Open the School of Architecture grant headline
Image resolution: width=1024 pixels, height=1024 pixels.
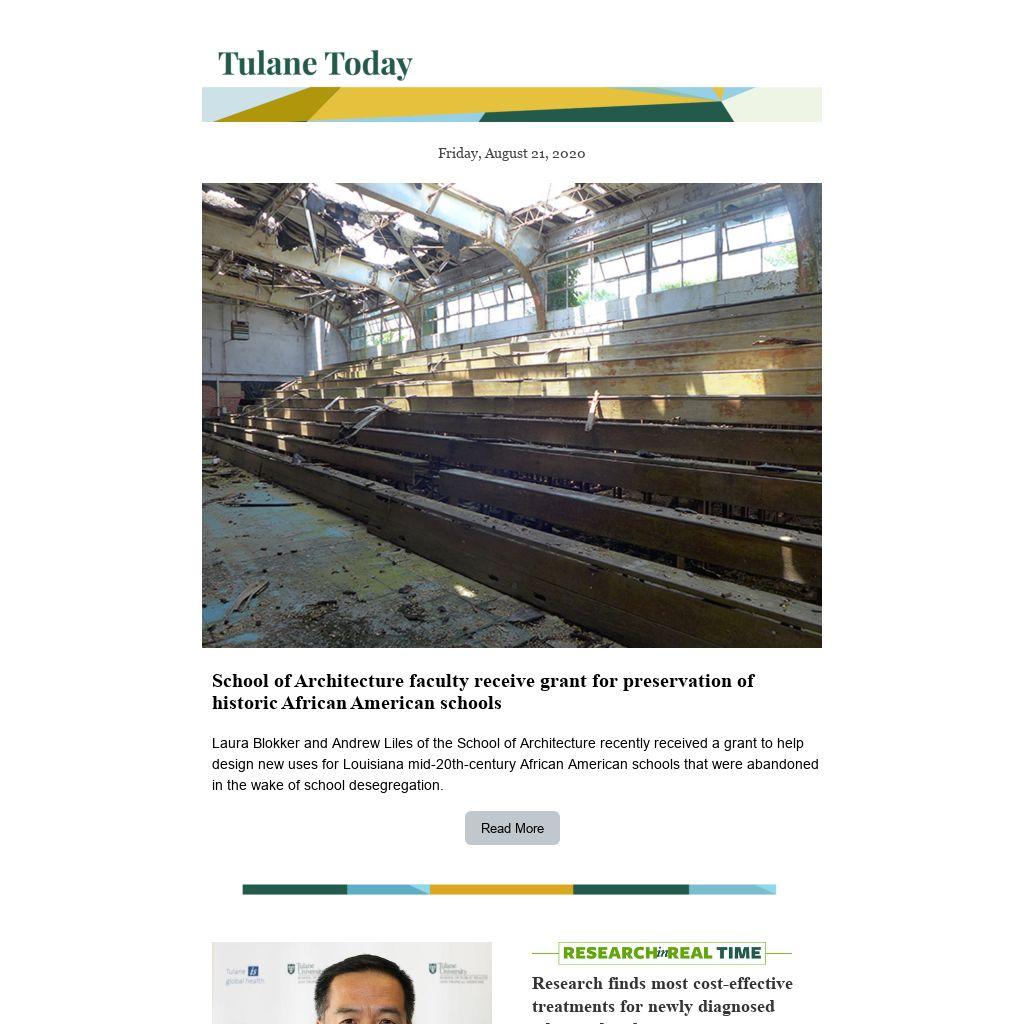(483, 691)
